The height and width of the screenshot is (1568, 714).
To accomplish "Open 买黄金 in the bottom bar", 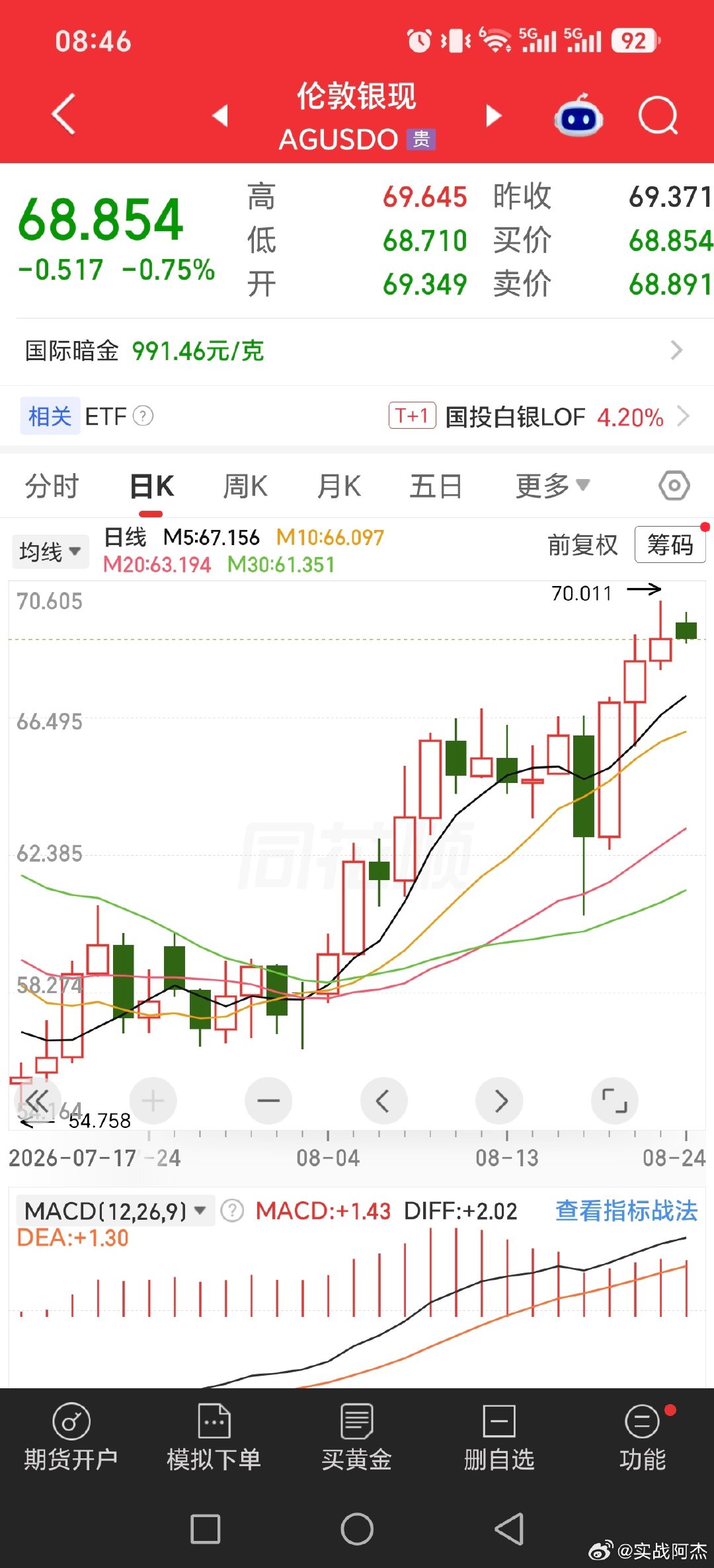I will click(357, 1436).
